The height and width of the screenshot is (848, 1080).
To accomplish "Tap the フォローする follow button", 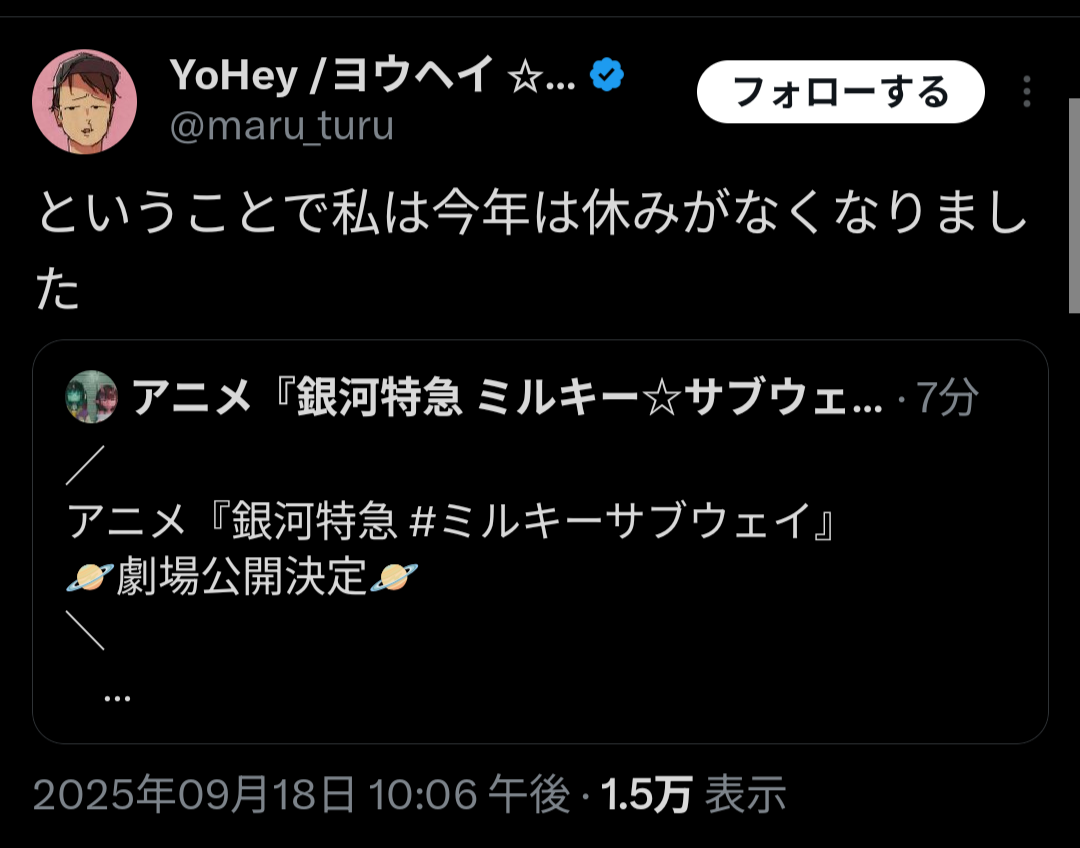I will 840,93.
